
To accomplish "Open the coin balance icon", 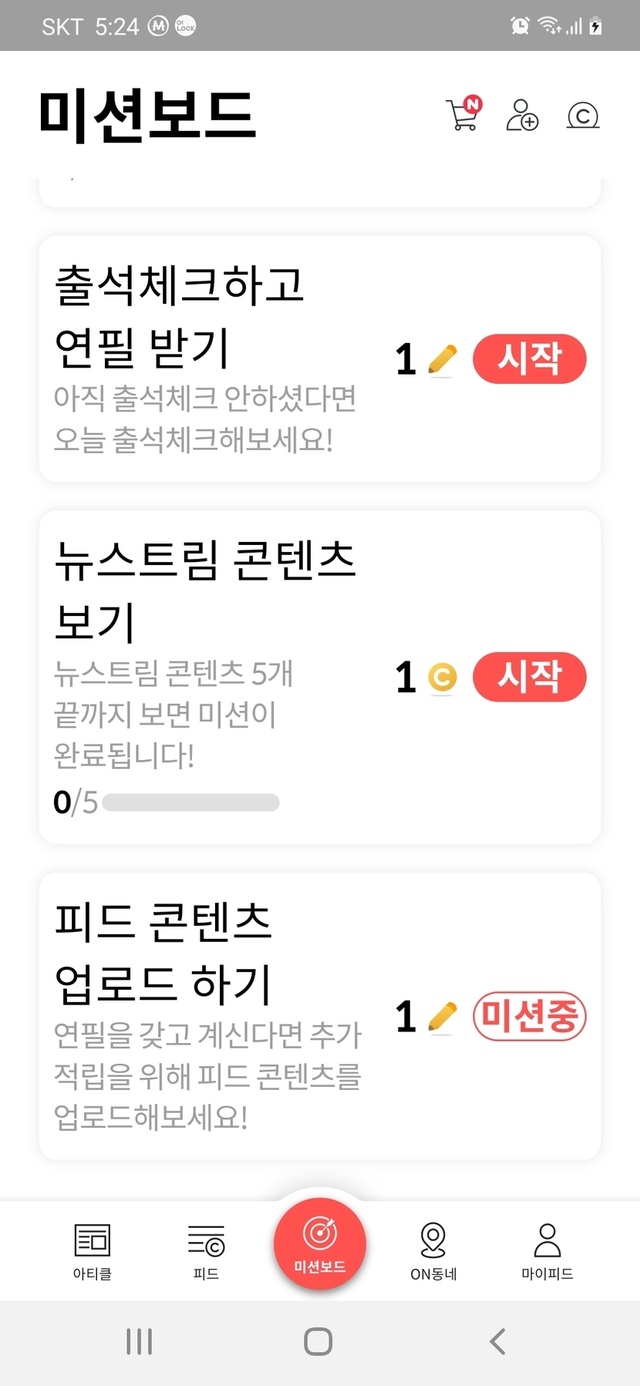I will coord(582,116).
